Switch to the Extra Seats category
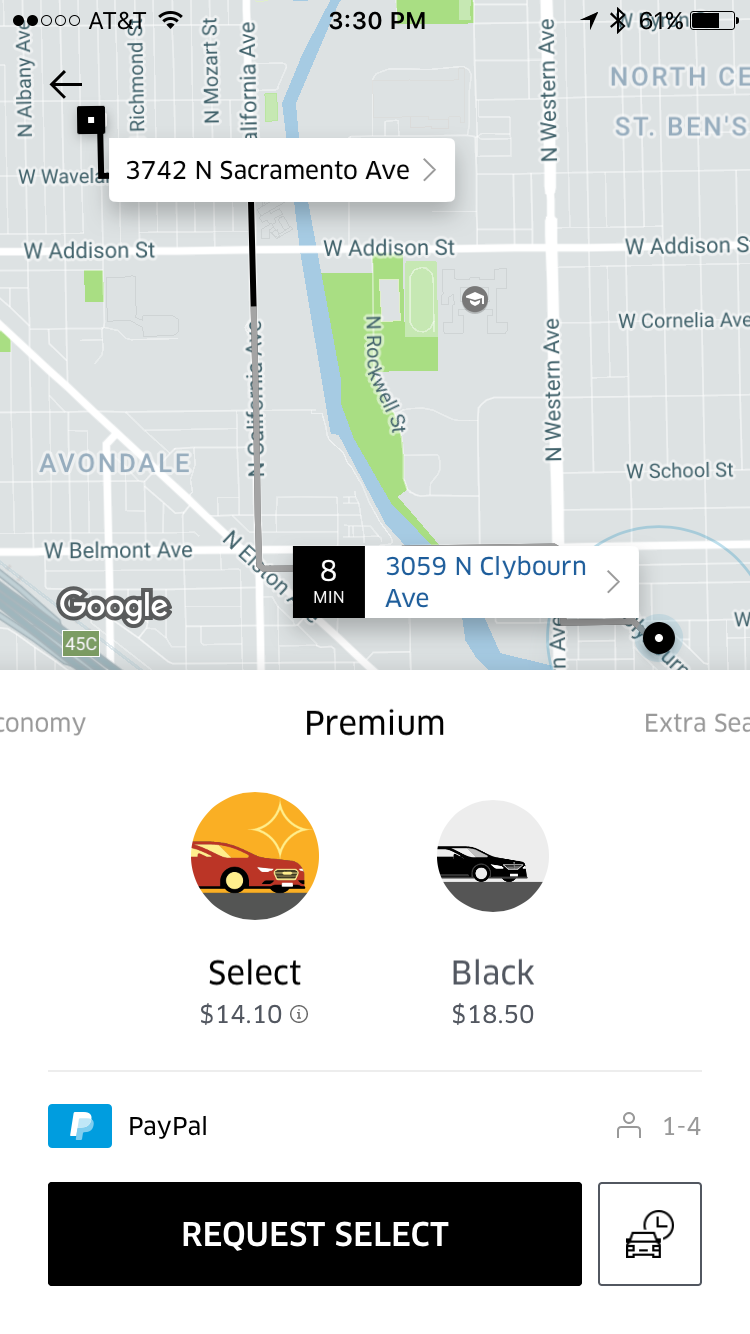Viewport: 750px width, 1334px height. point(697,723)
